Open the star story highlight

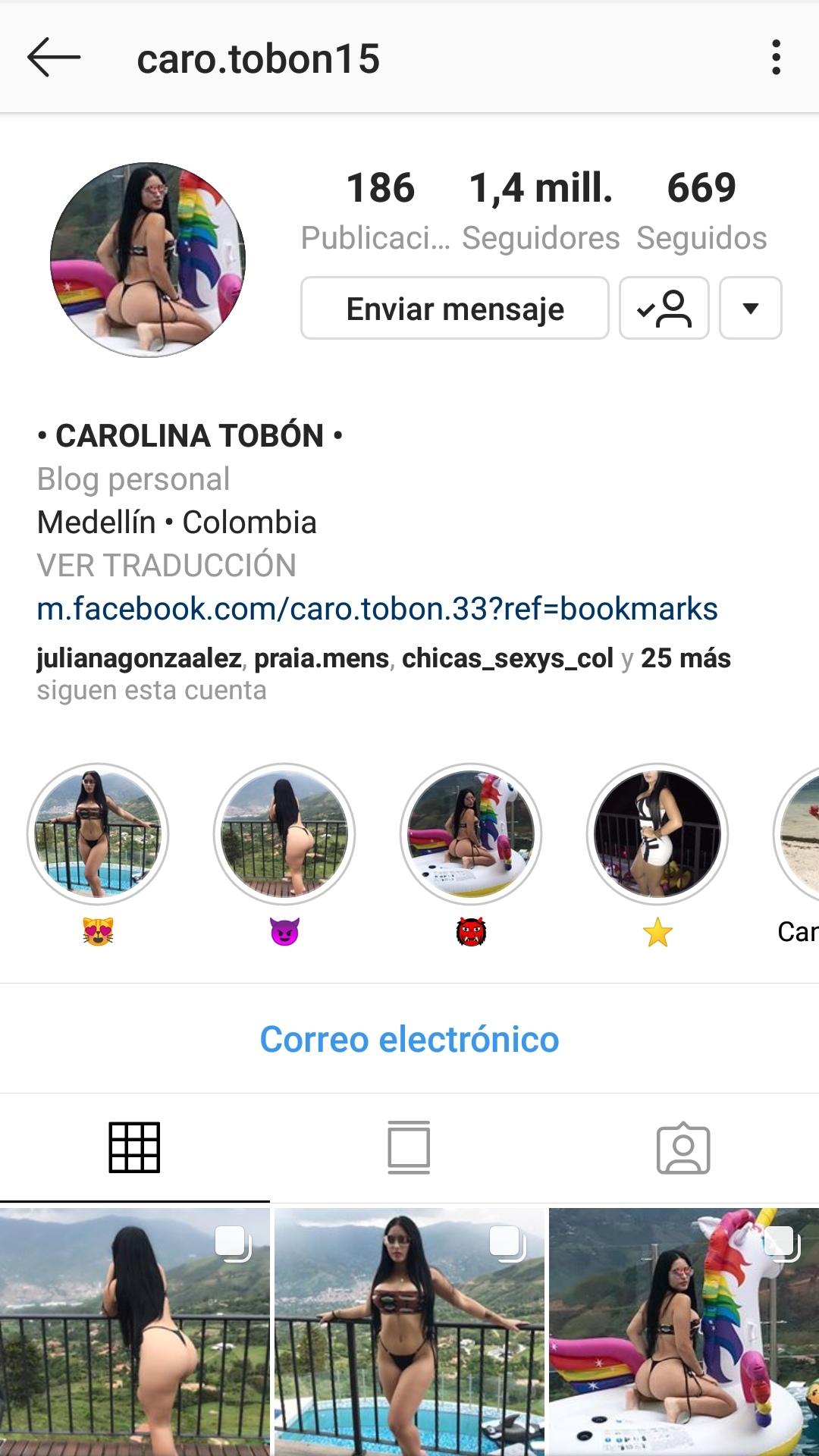pyautogui.click(x=657, y=834)
